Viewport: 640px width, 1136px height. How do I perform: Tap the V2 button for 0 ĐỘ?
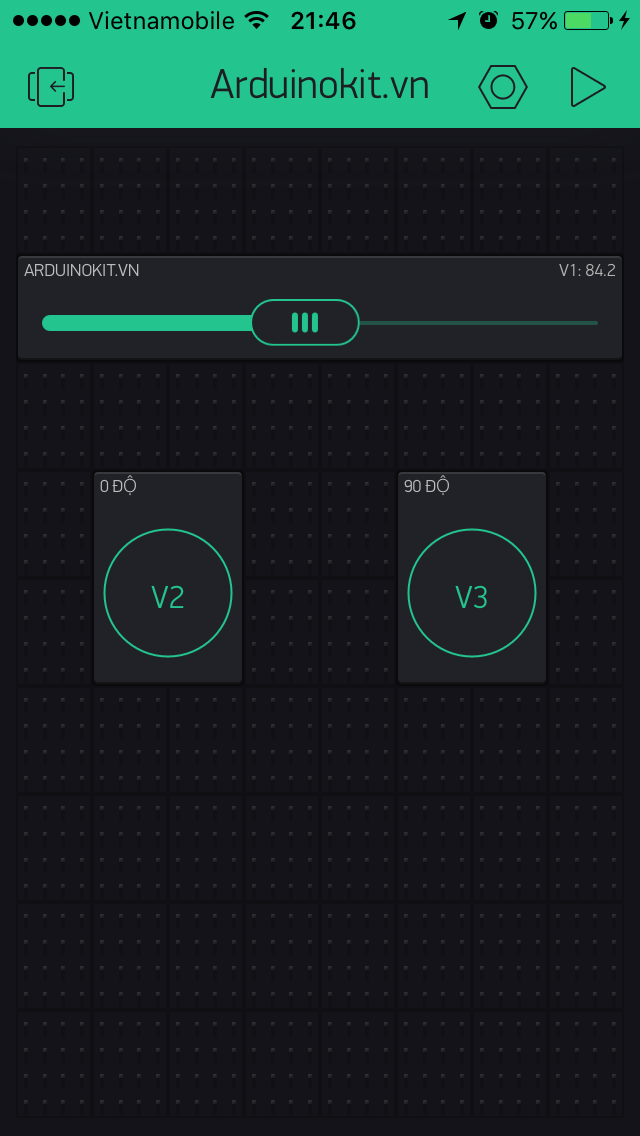click(x=168, y=593)
